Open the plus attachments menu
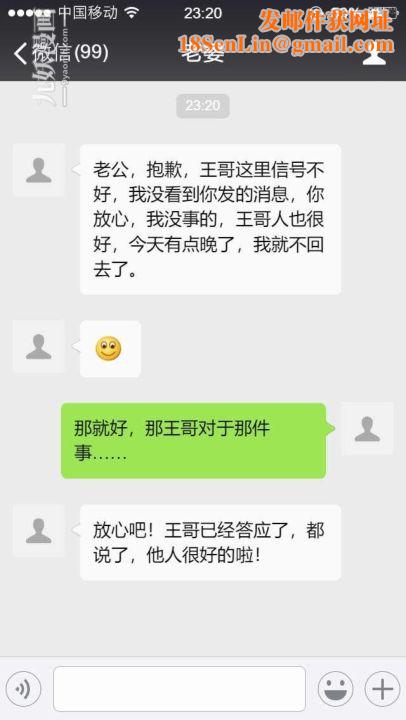This screenshot has width=406, height=720. tap(382, 689)
